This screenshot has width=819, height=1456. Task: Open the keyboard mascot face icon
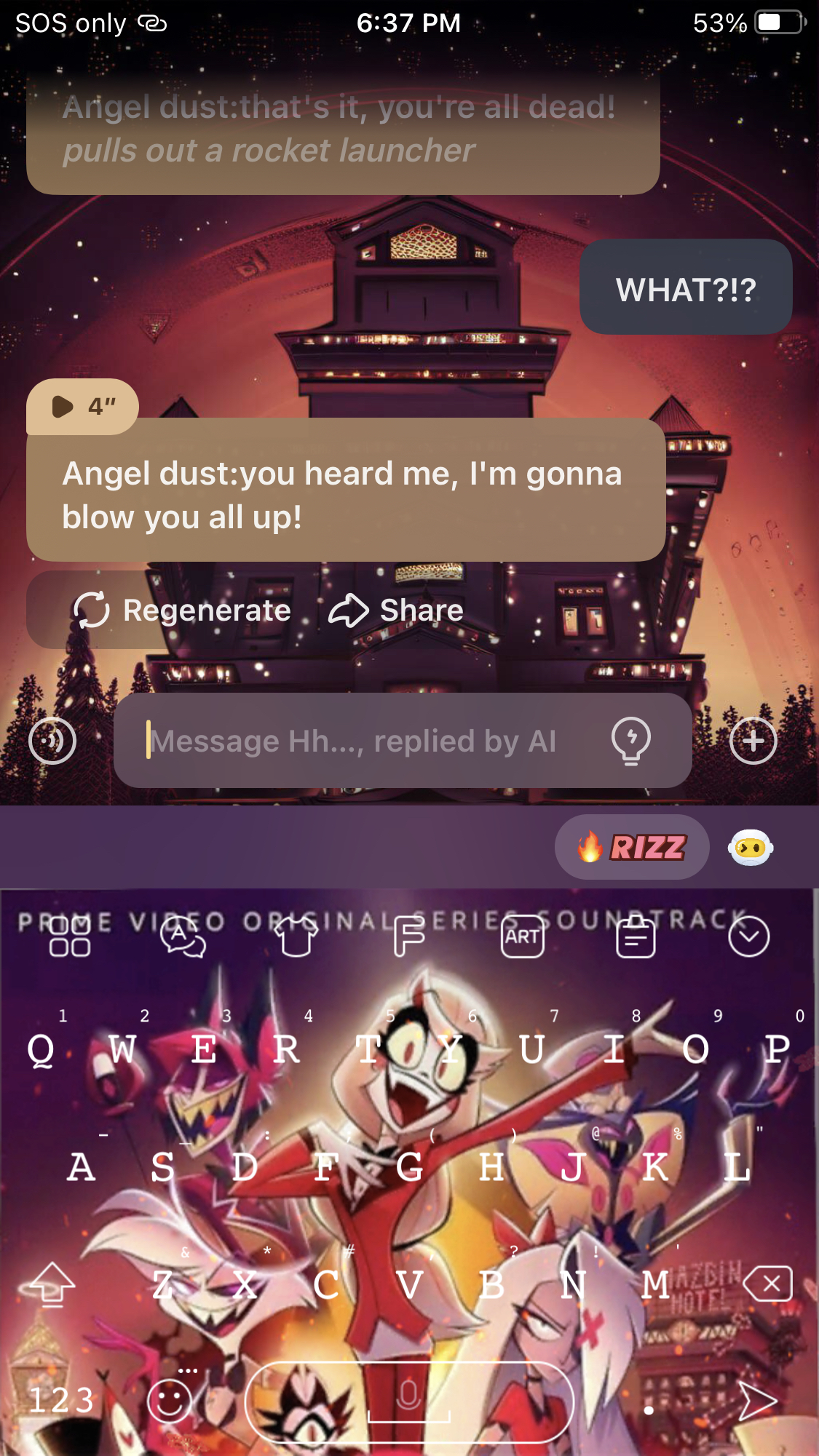[751, 847]
